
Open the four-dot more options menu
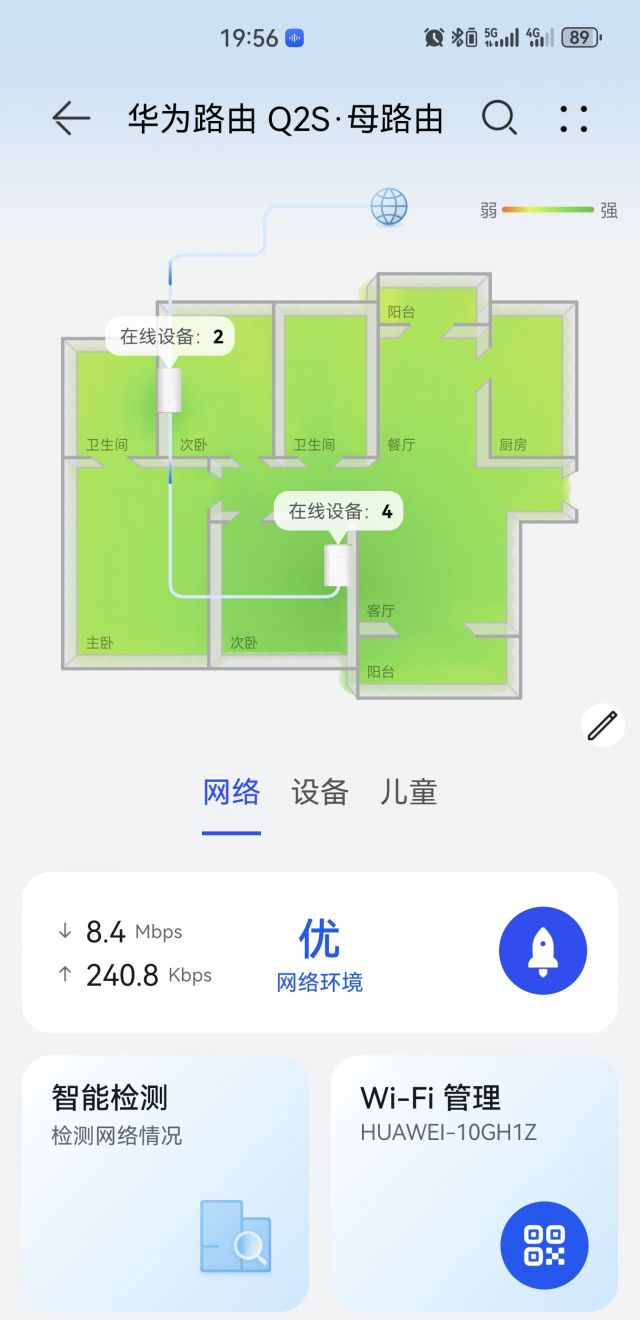(574, 119)
